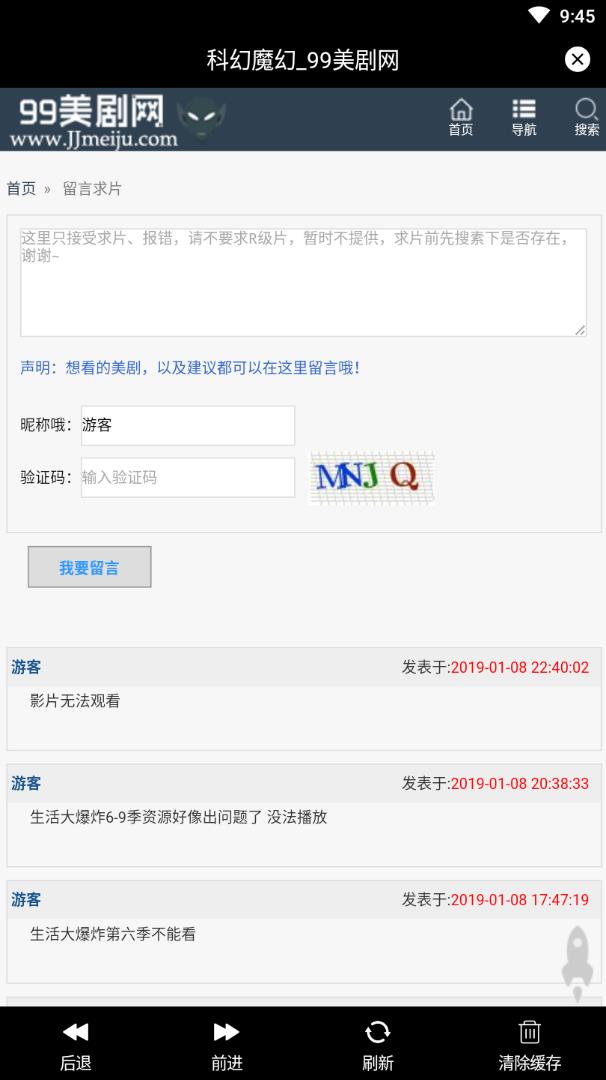The image size is (606, 1080).
Task: Close the 99美剧网 web page
Action: [x=577, y=59]
